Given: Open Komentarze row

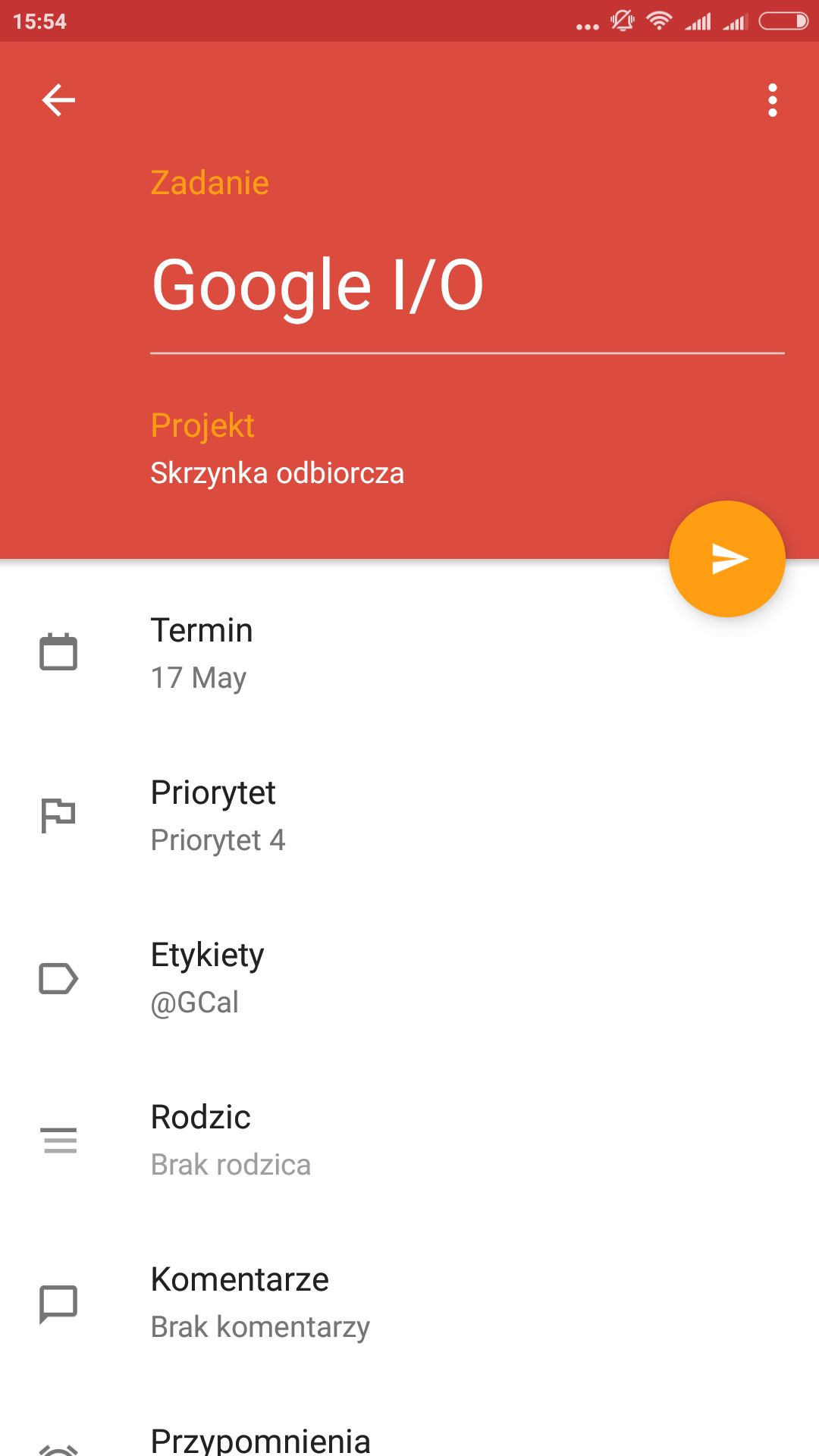Looking at the screenshot, I should (409, 1302).
